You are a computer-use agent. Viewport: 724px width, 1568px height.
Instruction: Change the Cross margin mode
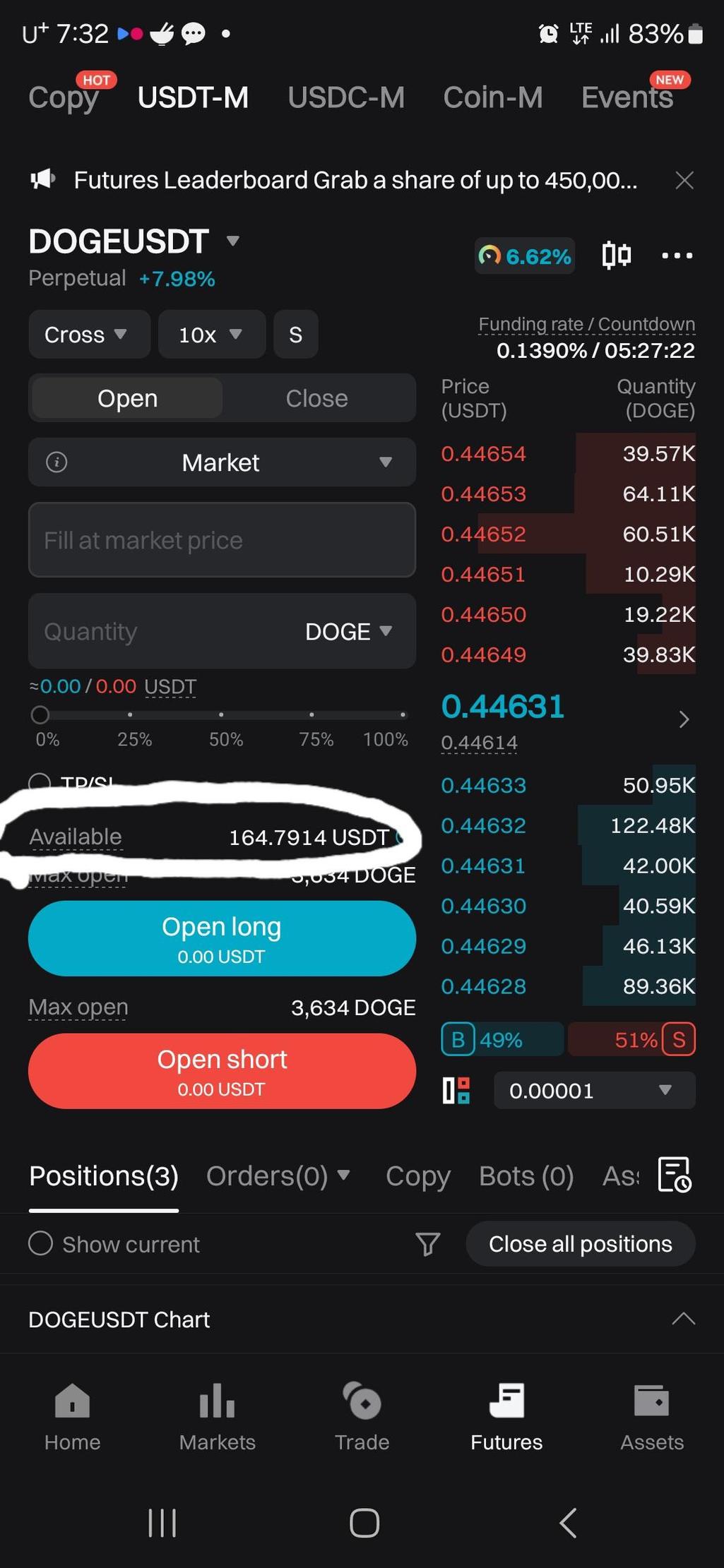[88, 335]
